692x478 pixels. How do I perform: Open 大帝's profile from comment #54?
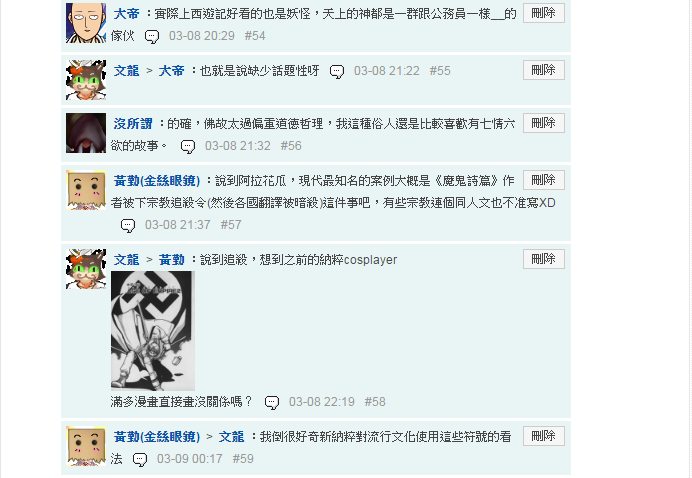pos(126,14)
